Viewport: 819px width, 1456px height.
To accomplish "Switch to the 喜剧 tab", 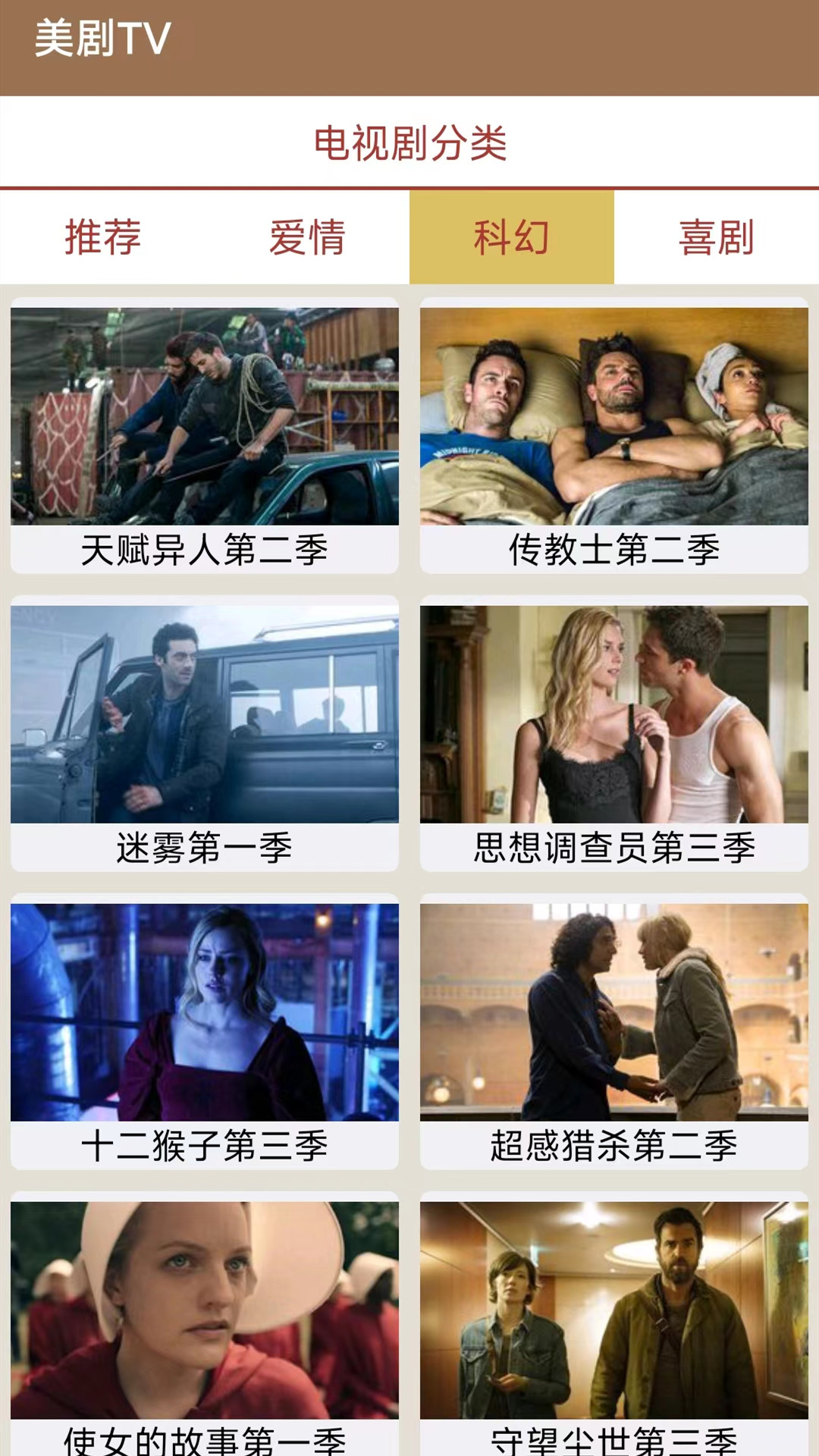I will (717, 237).
